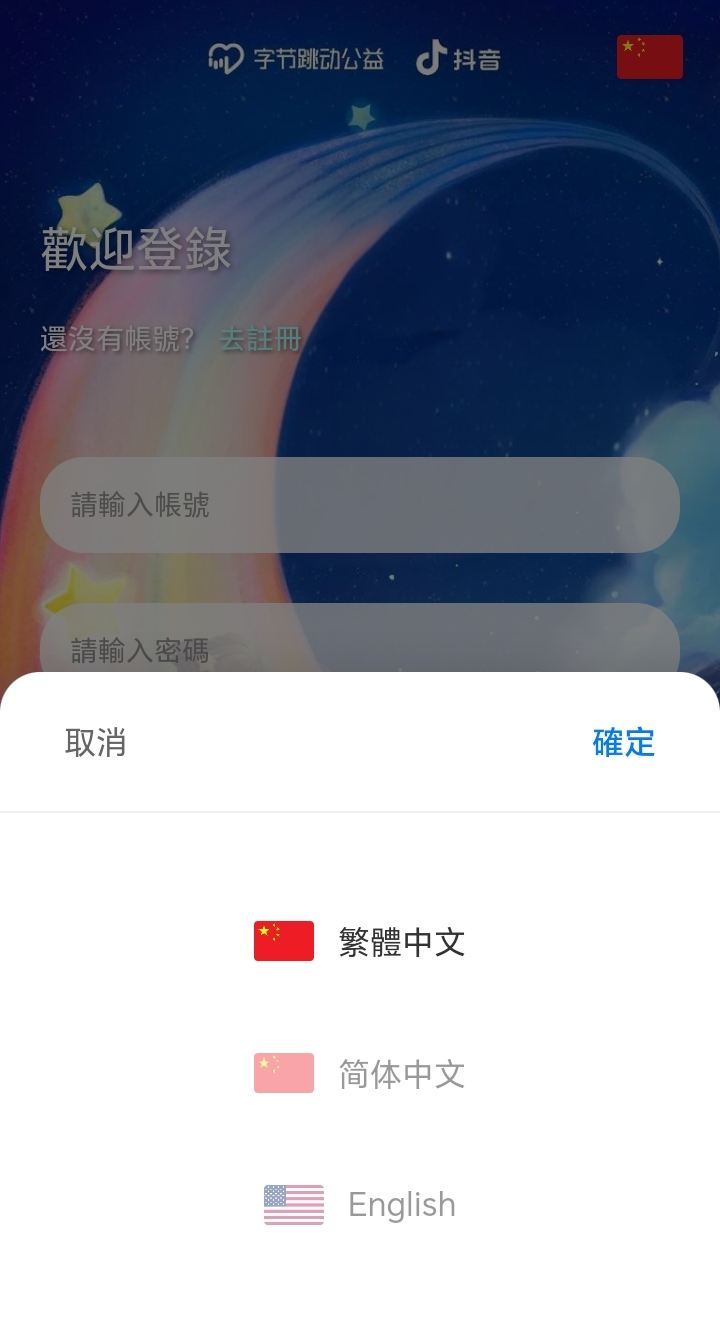Click the flag icon beside 繁體中文
Screen dimensions: 720x1327
point(283,941)
